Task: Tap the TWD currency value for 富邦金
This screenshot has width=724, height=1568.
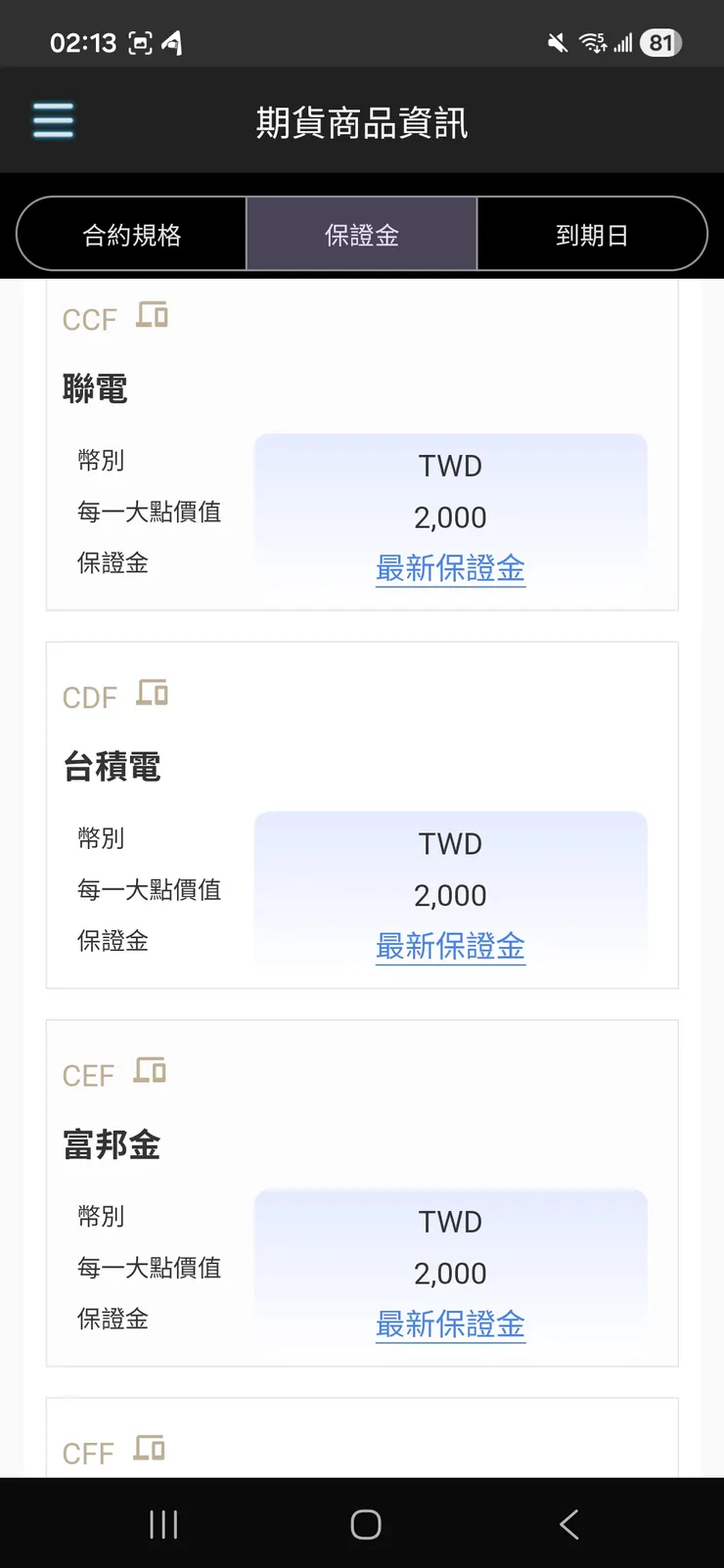Action: coord(450,1221)
